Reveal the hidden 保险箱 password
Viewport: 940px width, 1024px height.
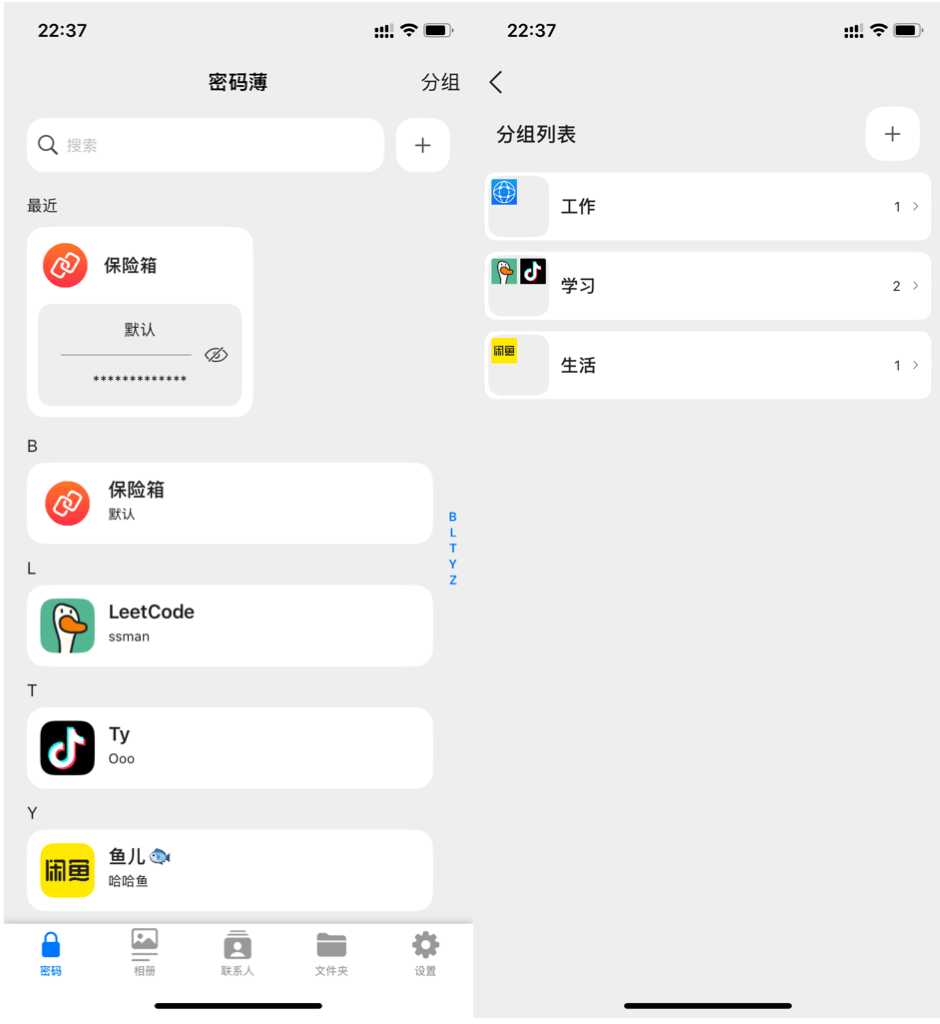(x=215, y=355)
